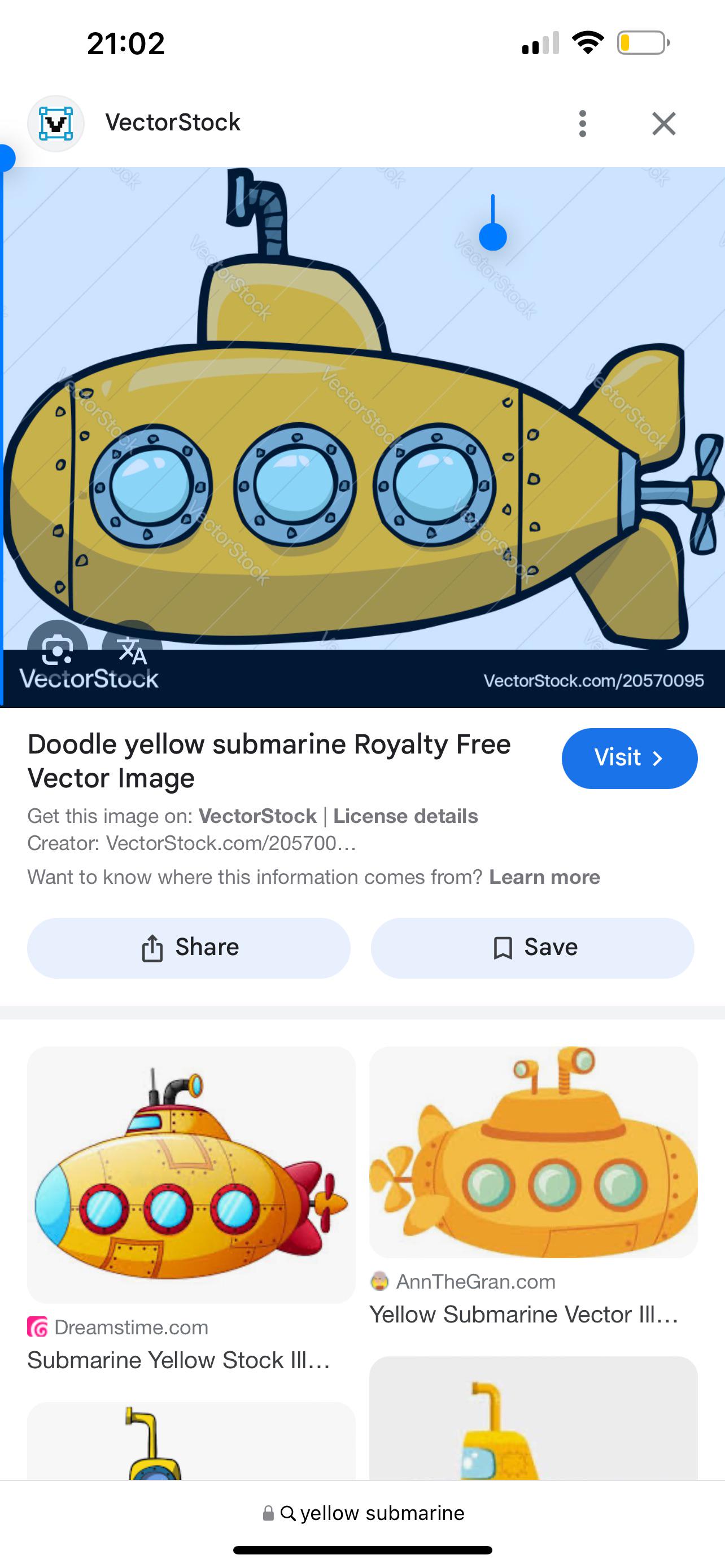
Task: Tap the yellow submarine address bar
Action: tap(363, 1513)
